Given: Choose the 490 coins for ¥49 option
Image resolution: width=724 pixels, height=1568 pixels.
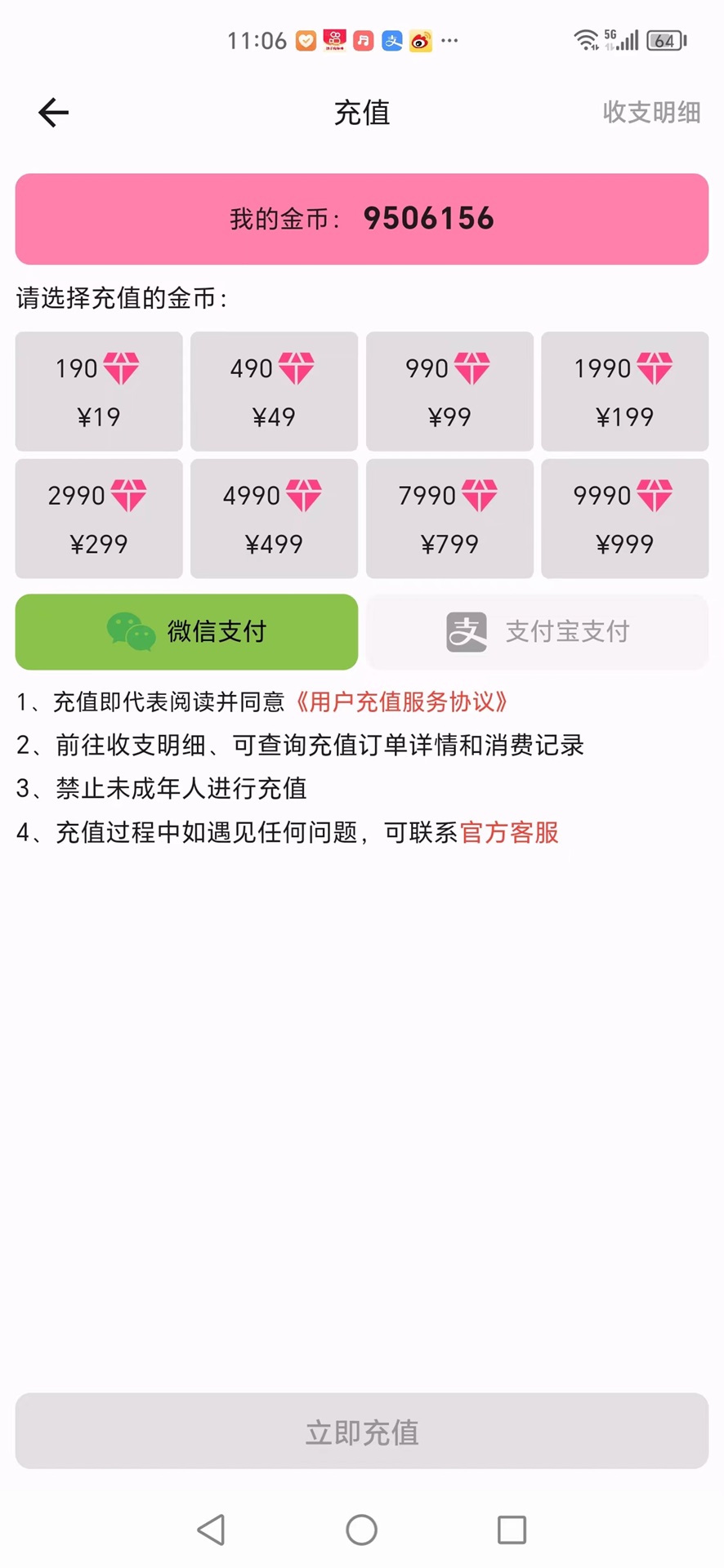Looking at the screenshot, I should tap(274, 391).
